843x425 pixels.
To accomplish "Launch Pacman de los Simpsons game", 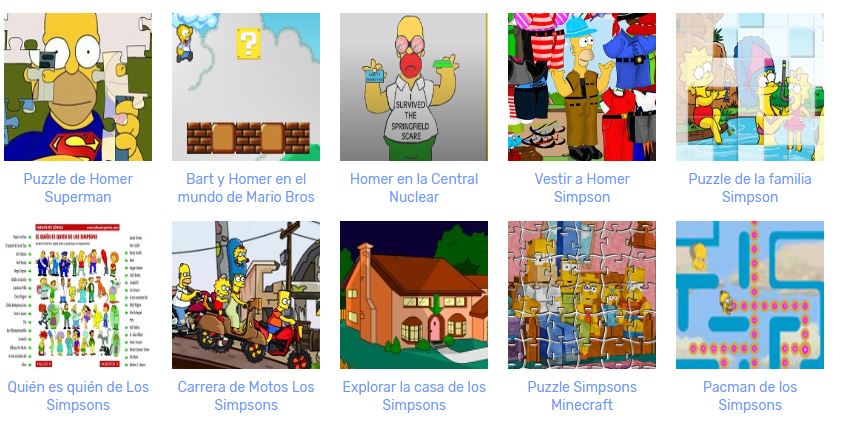I will click(x=750, y=295).
